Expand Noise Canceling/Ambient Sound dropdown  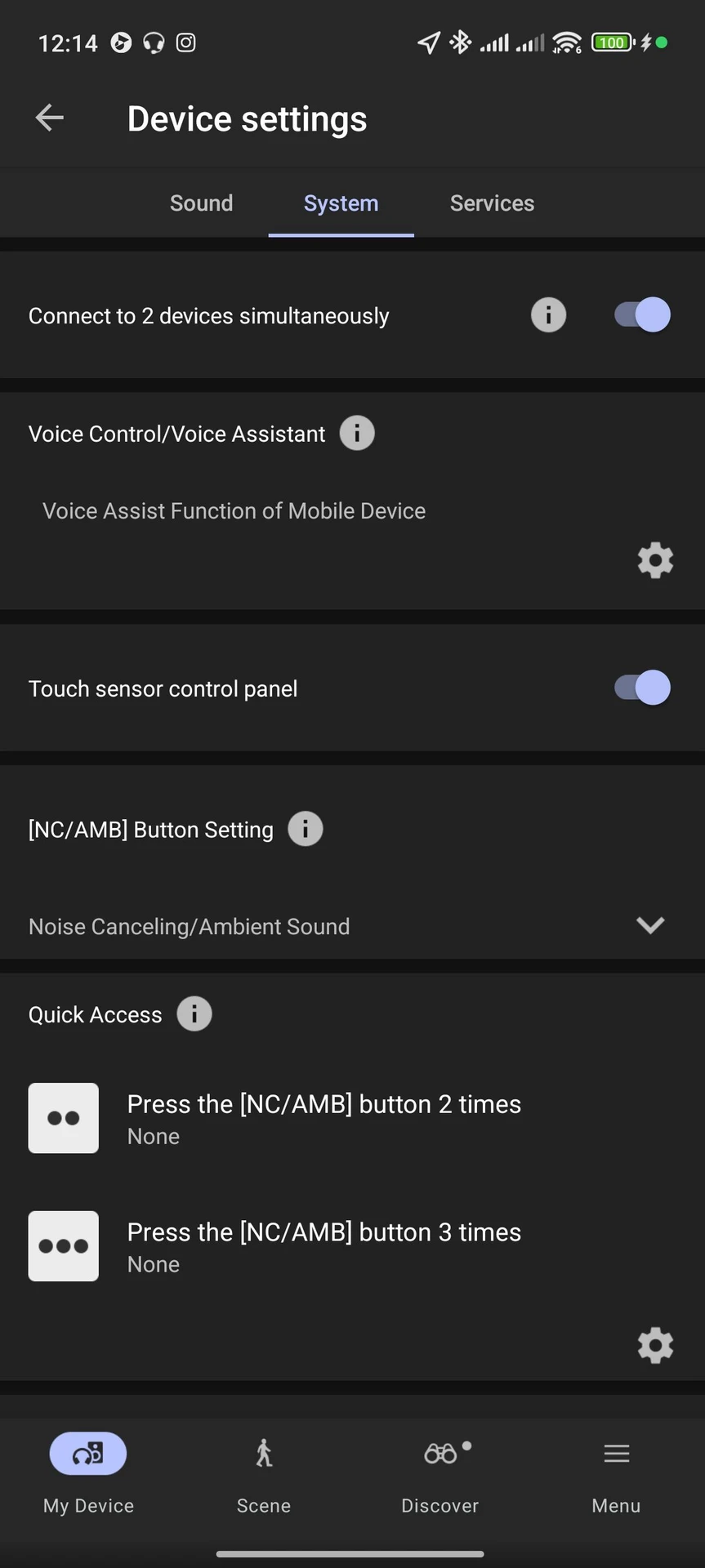[650, 925]
